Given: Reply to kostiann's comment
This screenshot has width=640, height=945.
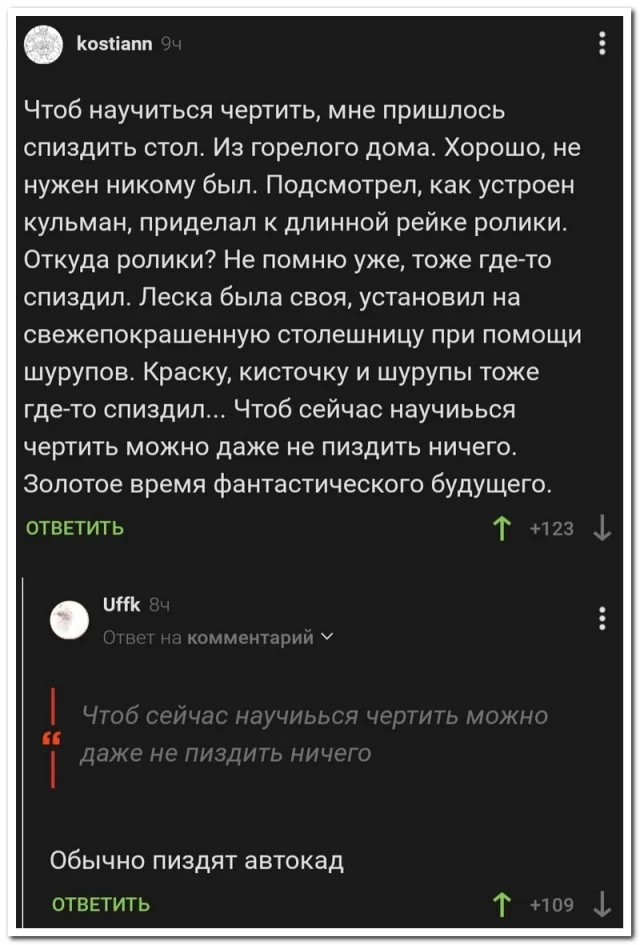Looking at the screenshot, I should click(x=74, y=529).
